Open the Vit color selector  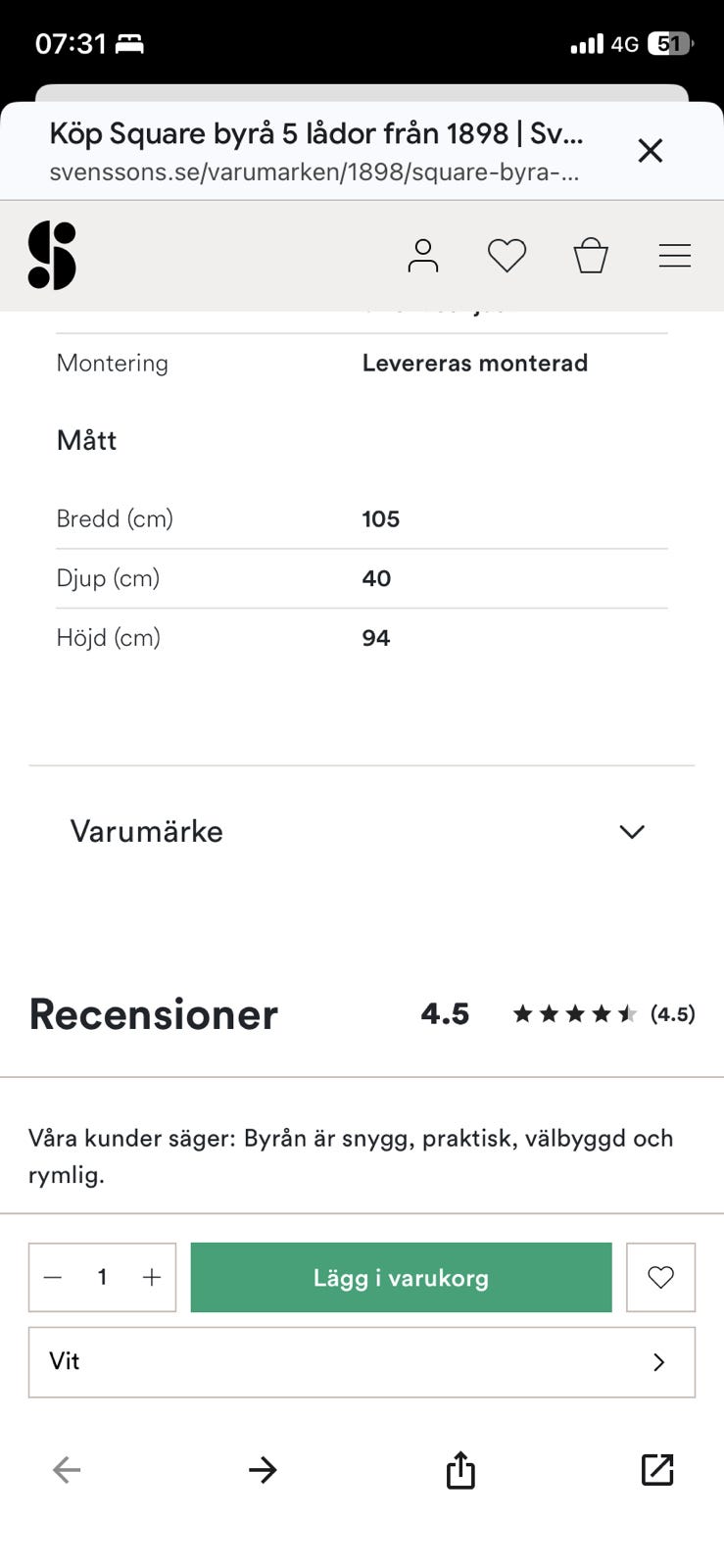(x=362, y=1362)
